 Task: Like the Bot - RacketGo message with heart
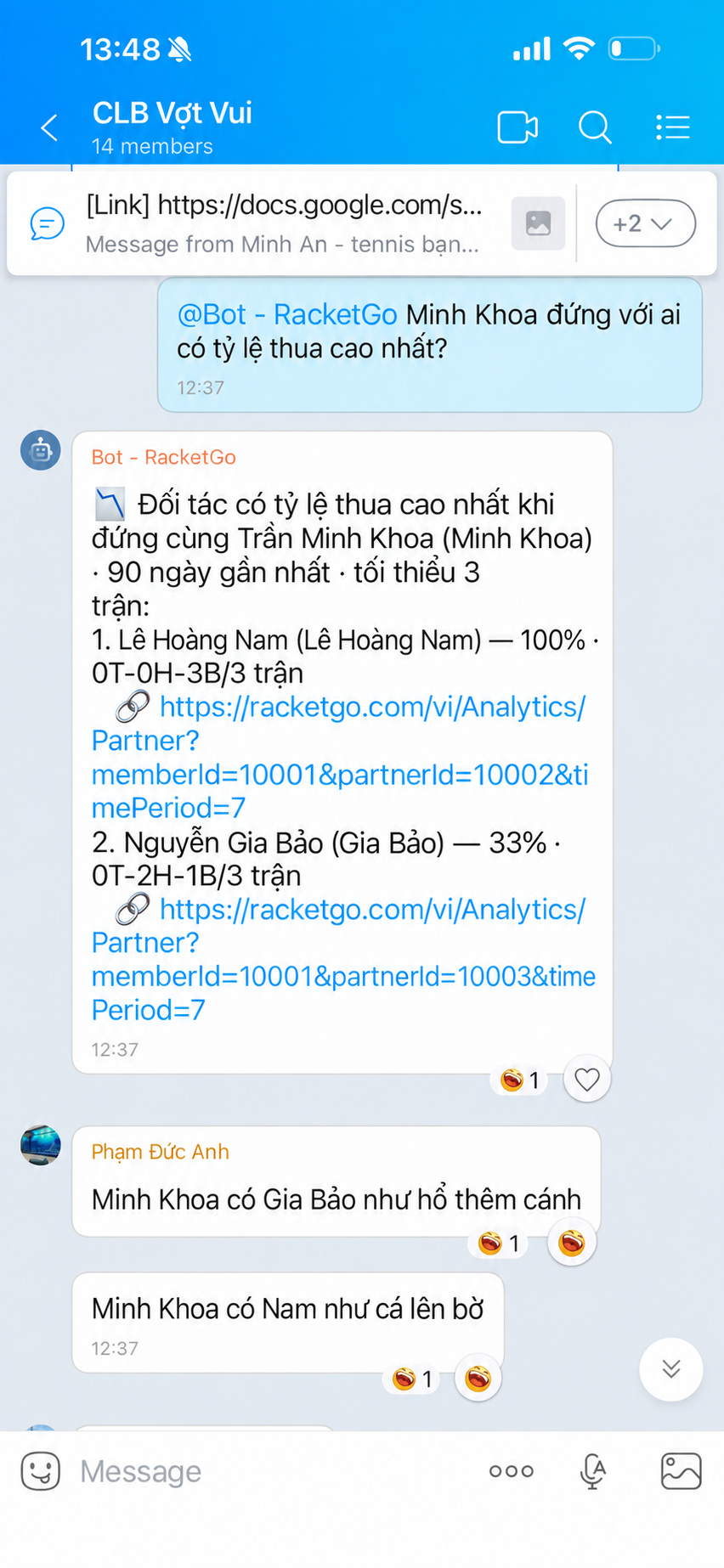tap(587, 1079)
